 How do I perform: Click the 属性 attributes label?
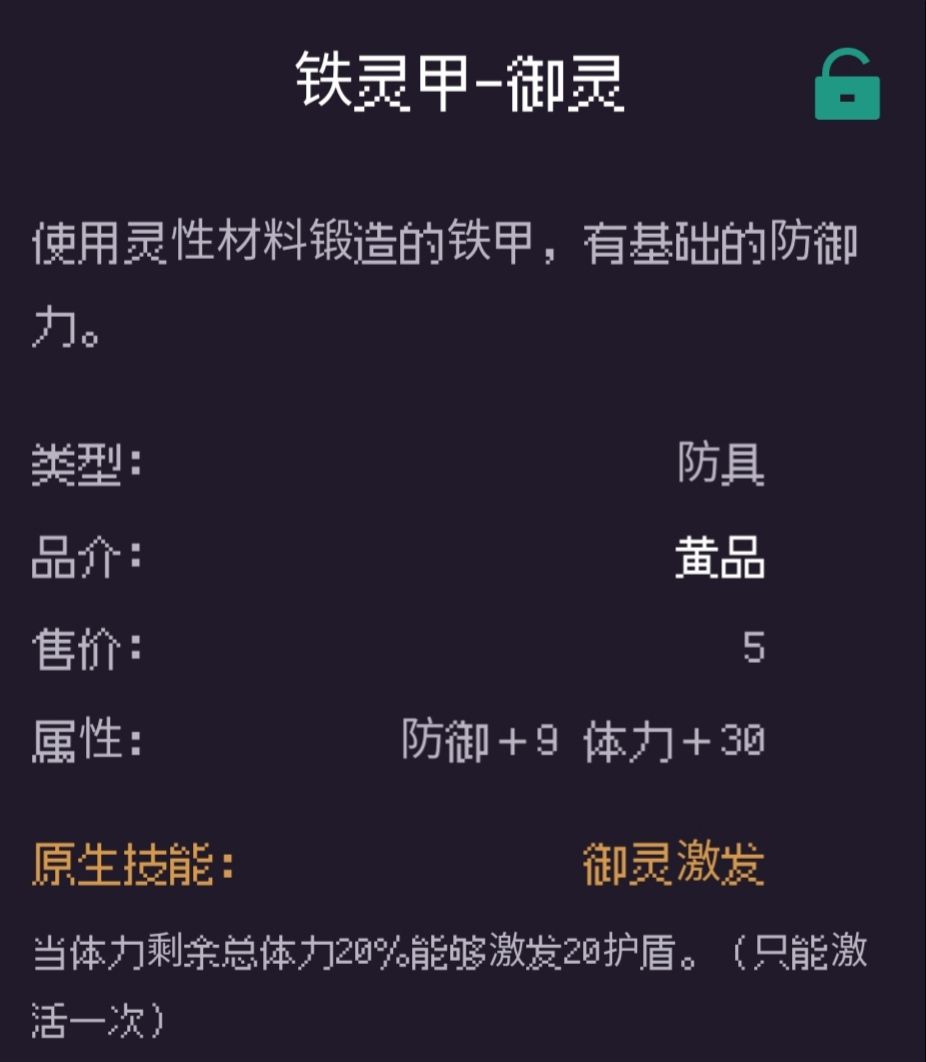coord(80,740)
